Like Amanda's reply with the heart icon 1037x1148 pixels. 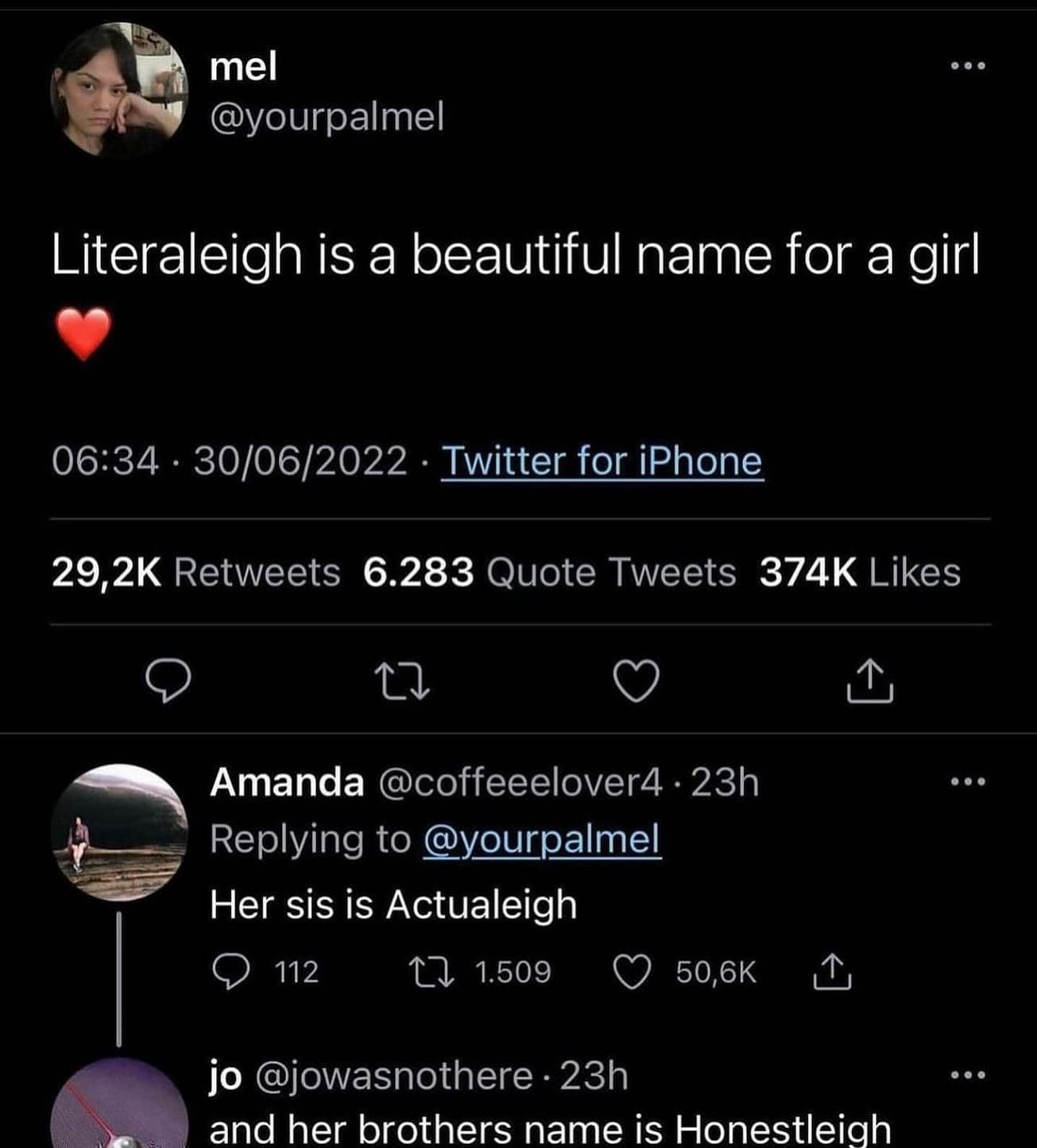click(631, 969)
